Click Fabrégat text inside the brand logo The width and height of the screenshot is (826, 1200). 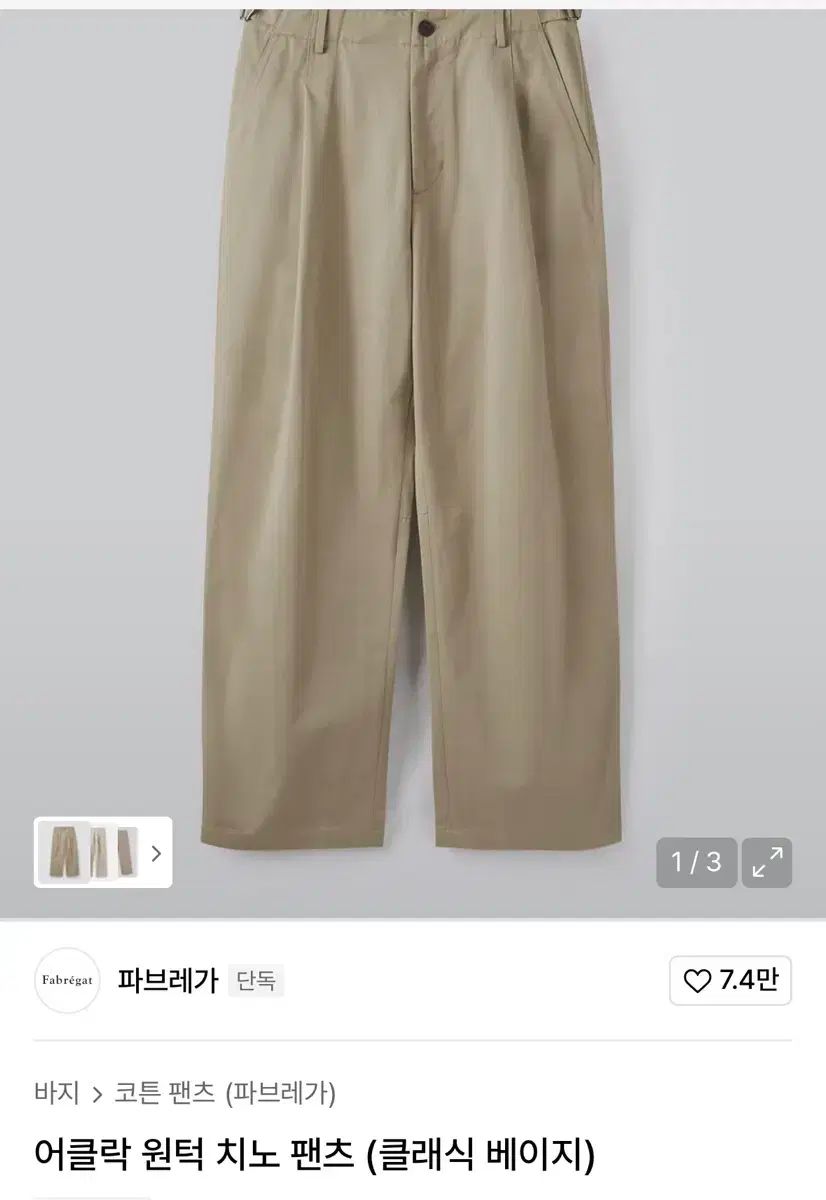click(66, 981)
